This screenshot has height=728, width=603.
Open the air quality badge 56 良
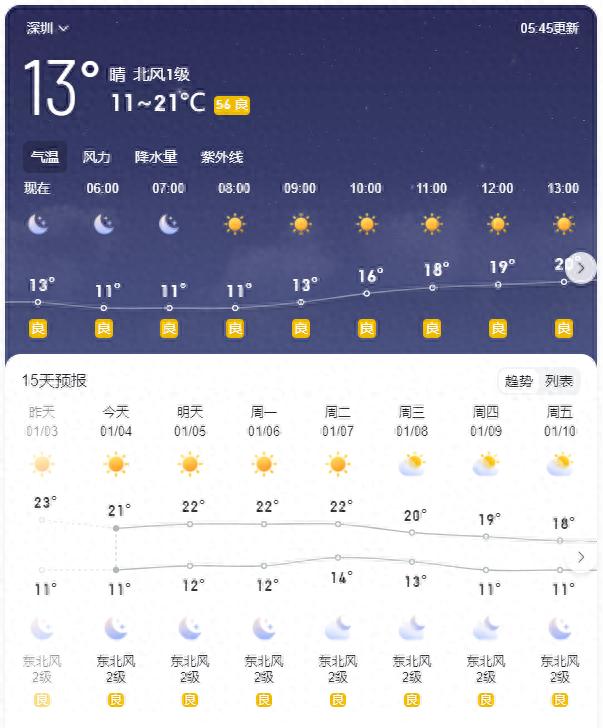click(x=231, y=104)
